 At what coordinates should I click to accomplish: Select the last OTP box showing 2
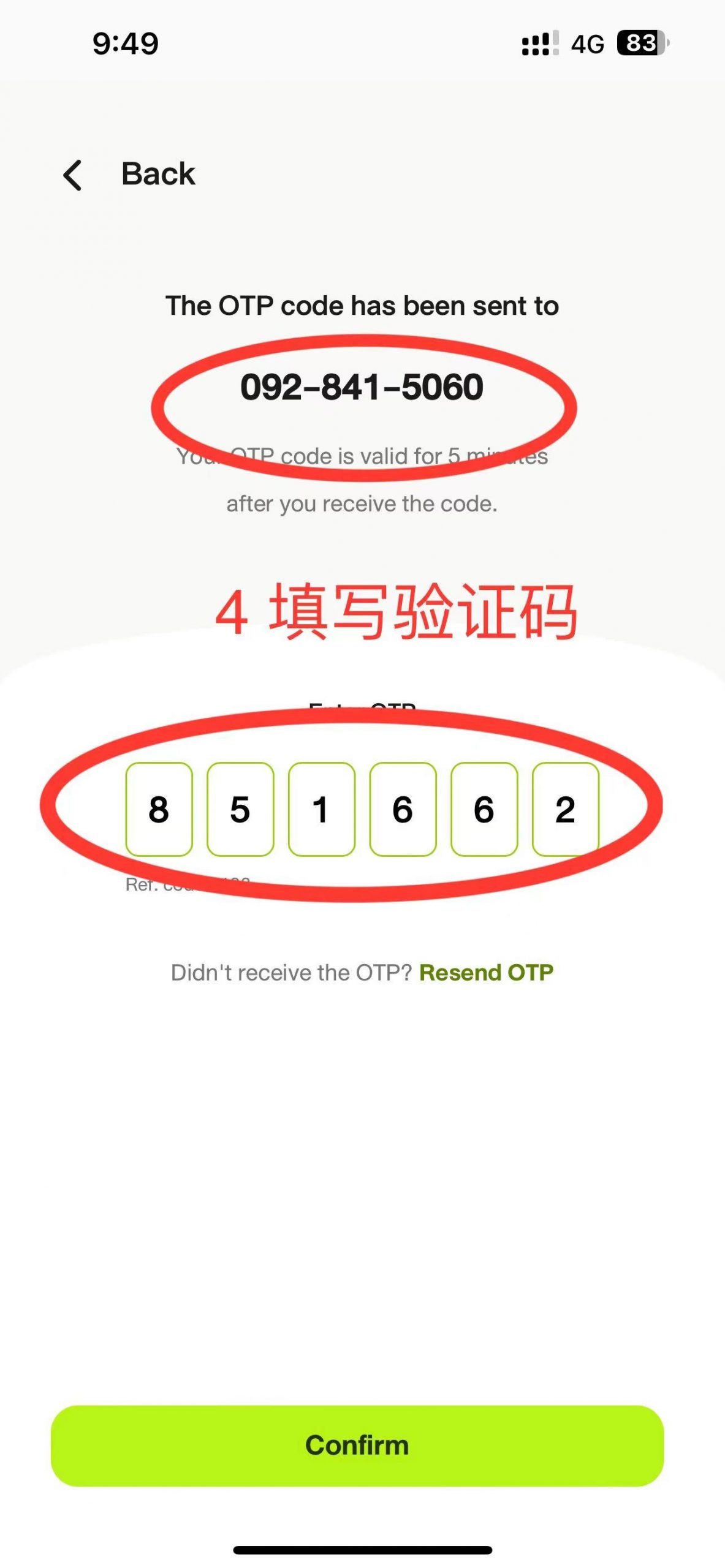(565, 809)
